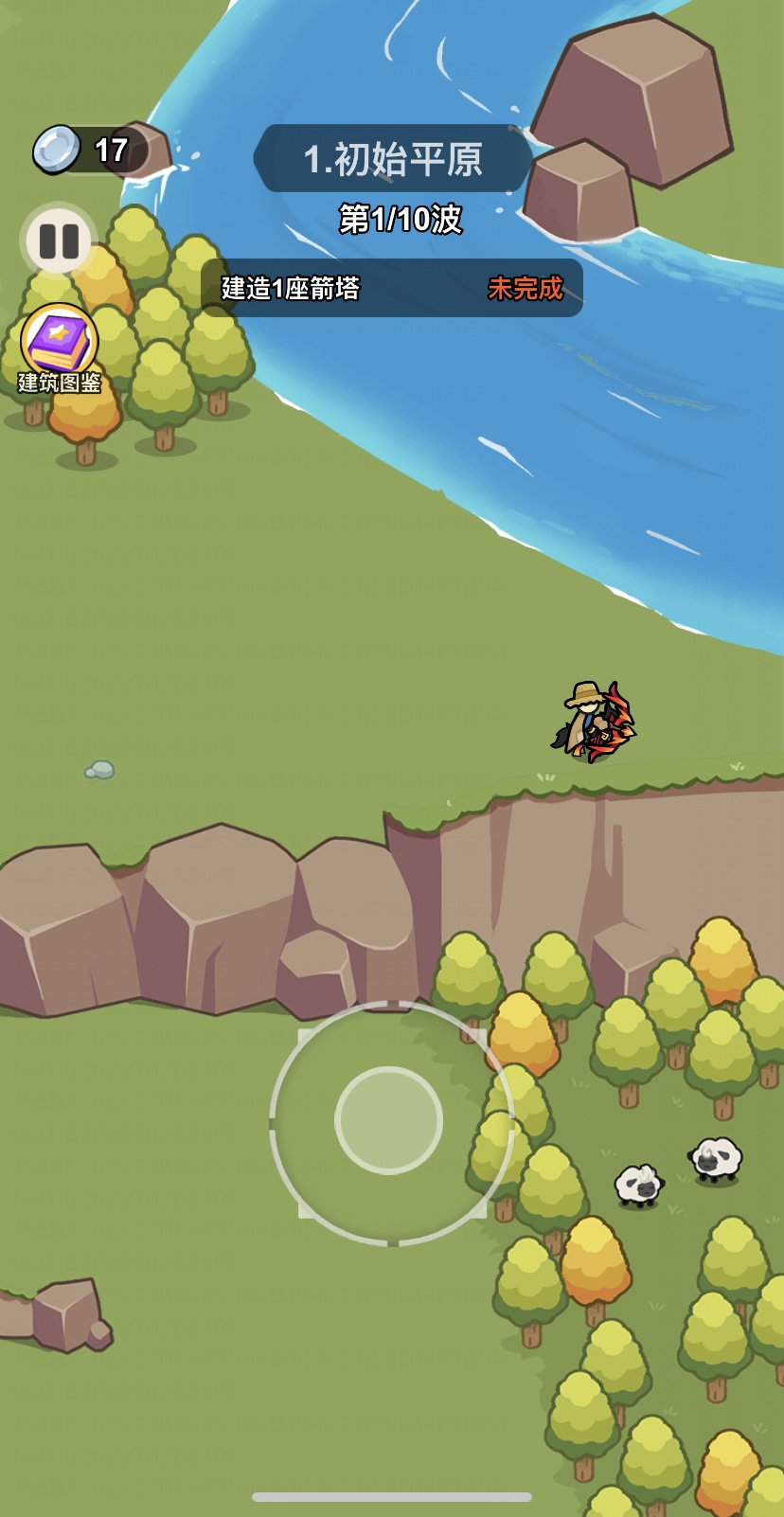Open the 建造1座箭塔 quest banner
The height and width of the screenshot is (1517, 784).
[391, 288]
